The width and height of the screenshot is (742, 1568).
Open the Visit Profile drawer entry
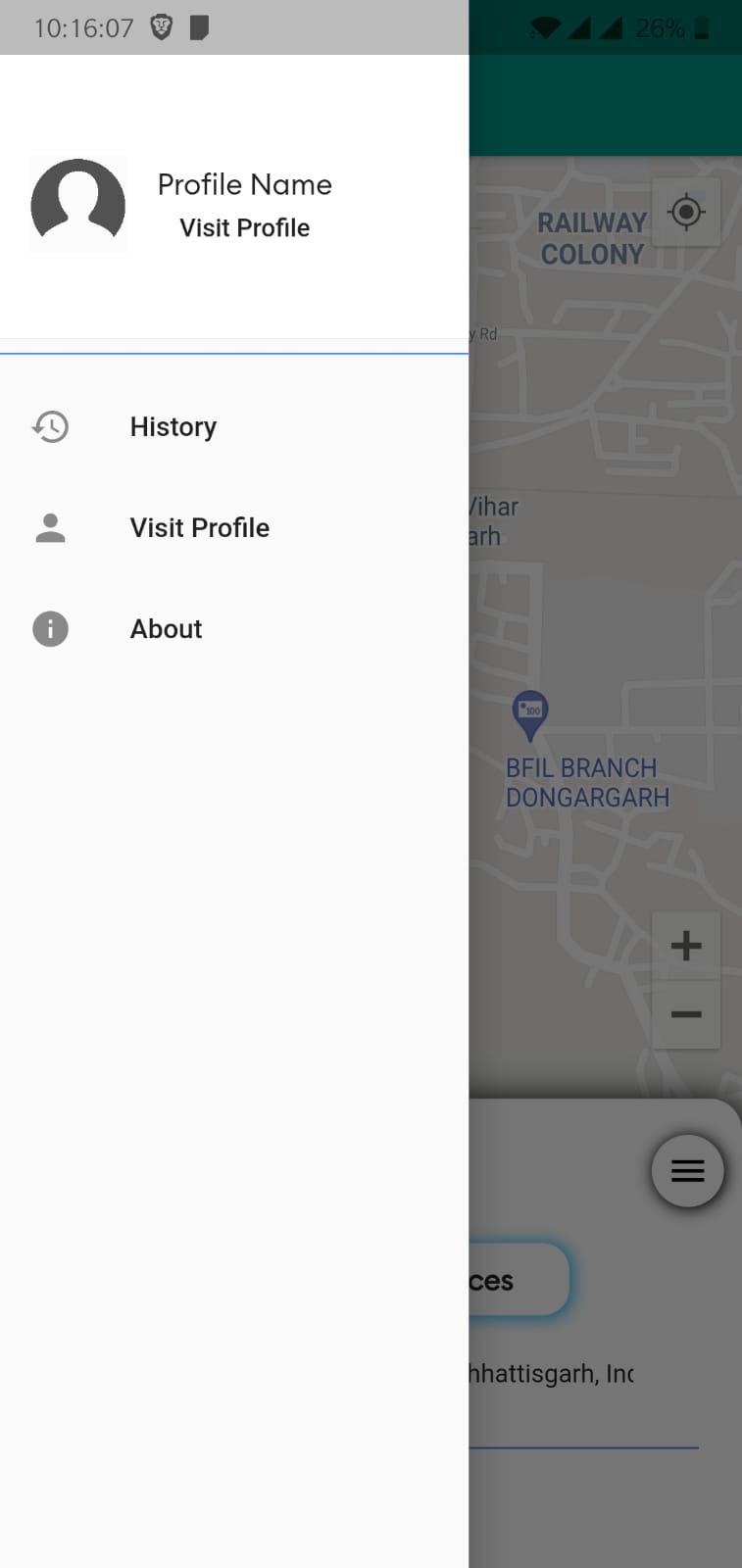[x=199, y=527]
